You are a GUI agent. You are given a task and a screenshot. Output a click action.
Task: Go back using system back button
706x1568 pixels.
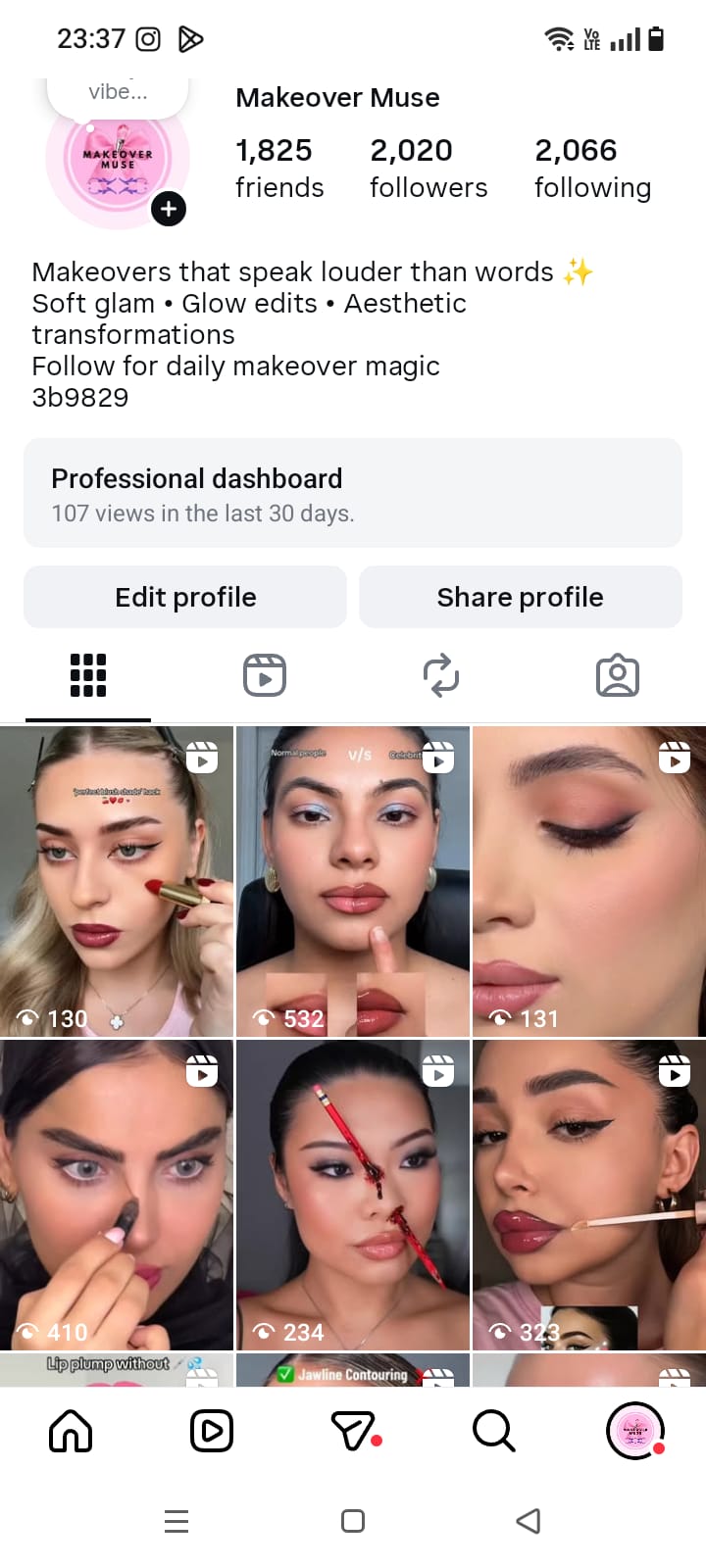tap(529, 1521)
